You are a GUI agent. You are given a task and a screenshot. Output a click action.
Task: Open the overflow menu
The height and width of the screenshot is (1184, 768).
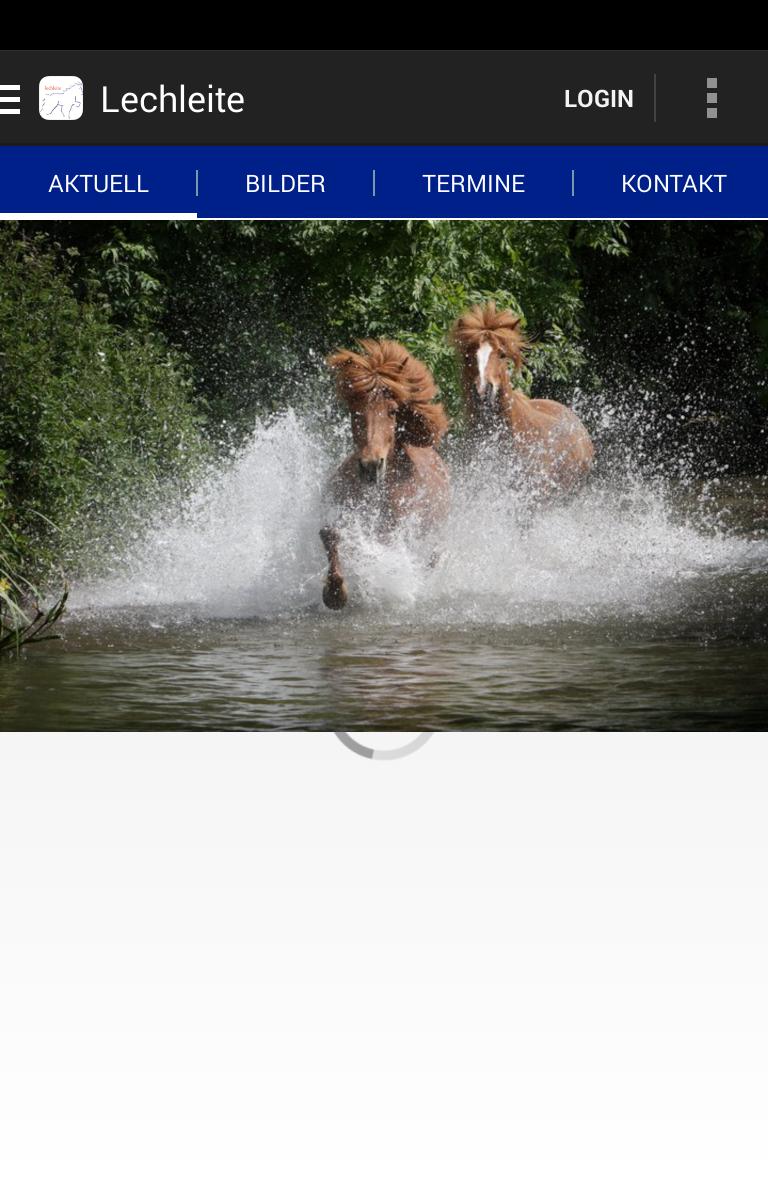pos(712,99)
